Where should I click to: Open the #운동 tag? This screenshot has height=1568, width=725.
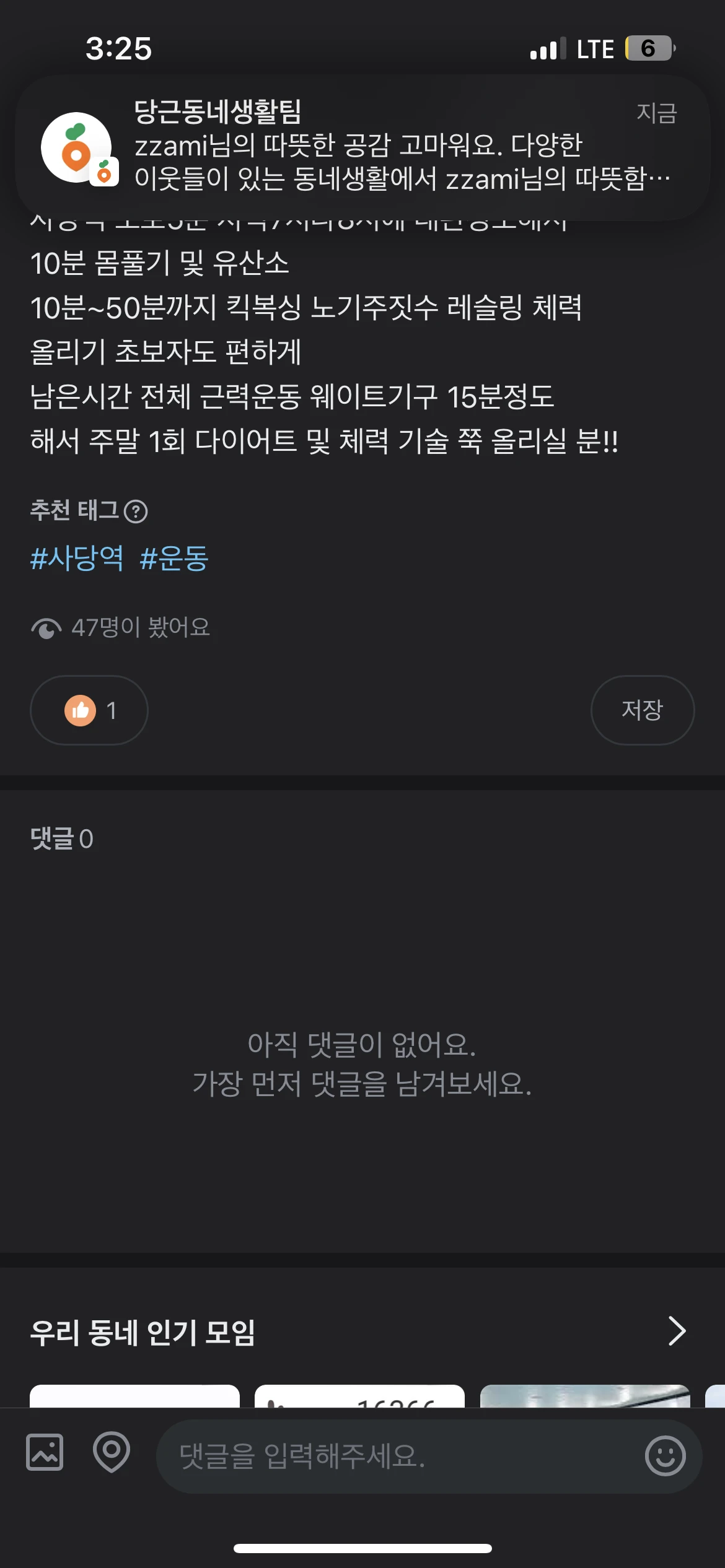click(174, 558)
